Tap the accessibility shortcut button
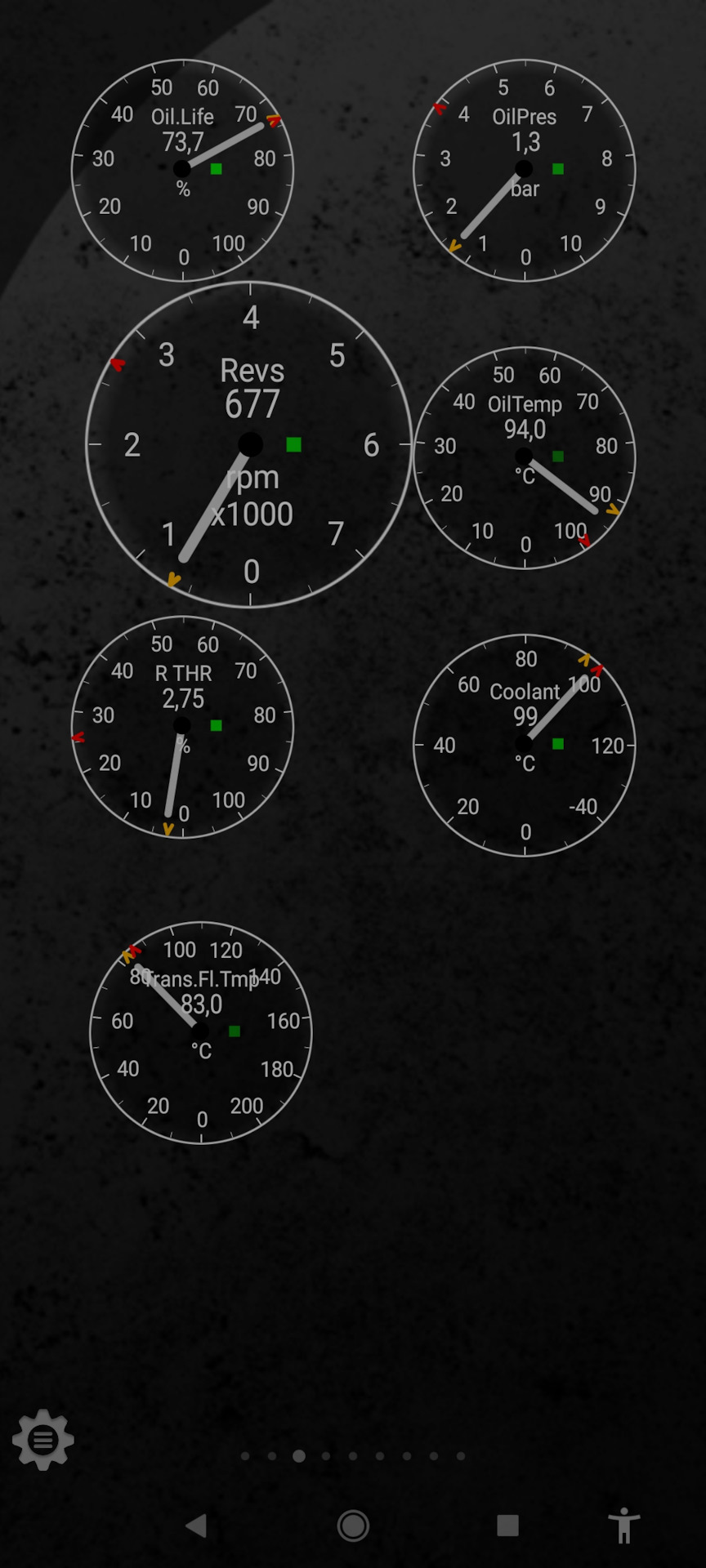The height and width of the screenshot is (1568, 706). point(623,1525)
